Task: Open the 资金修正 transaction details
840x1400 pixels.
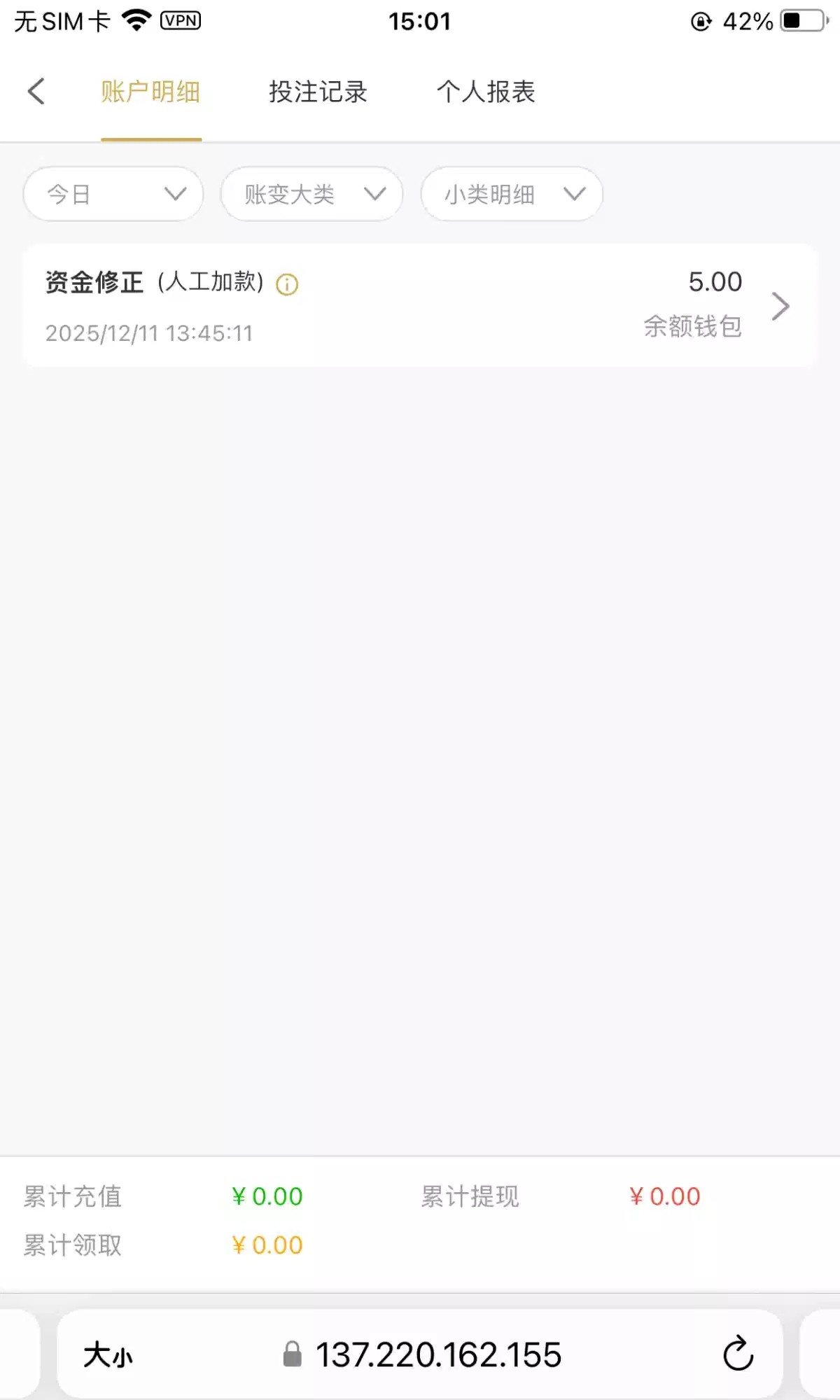Action: tap(778, 306)
